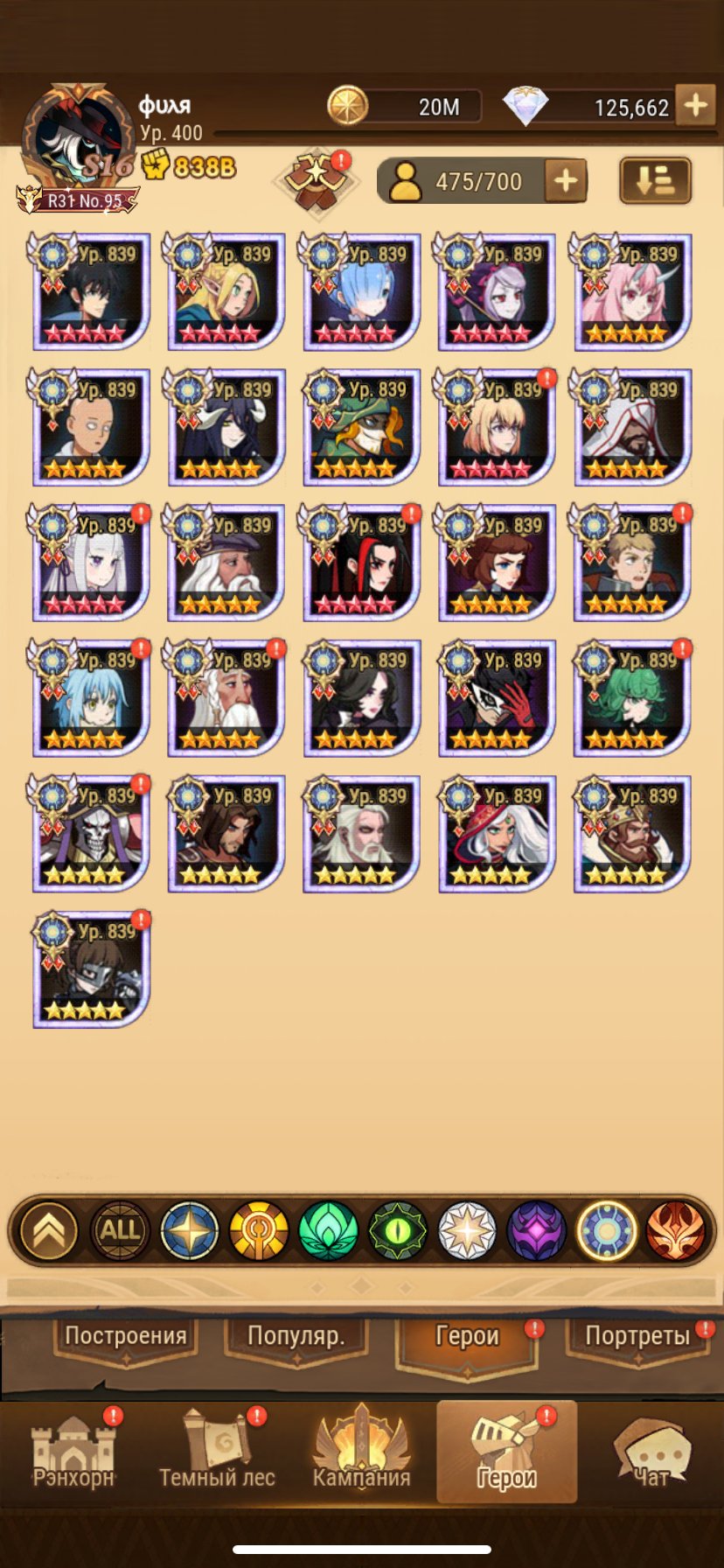Open the hero sorting options
The image size is (724, 1568).
[655, 181]
